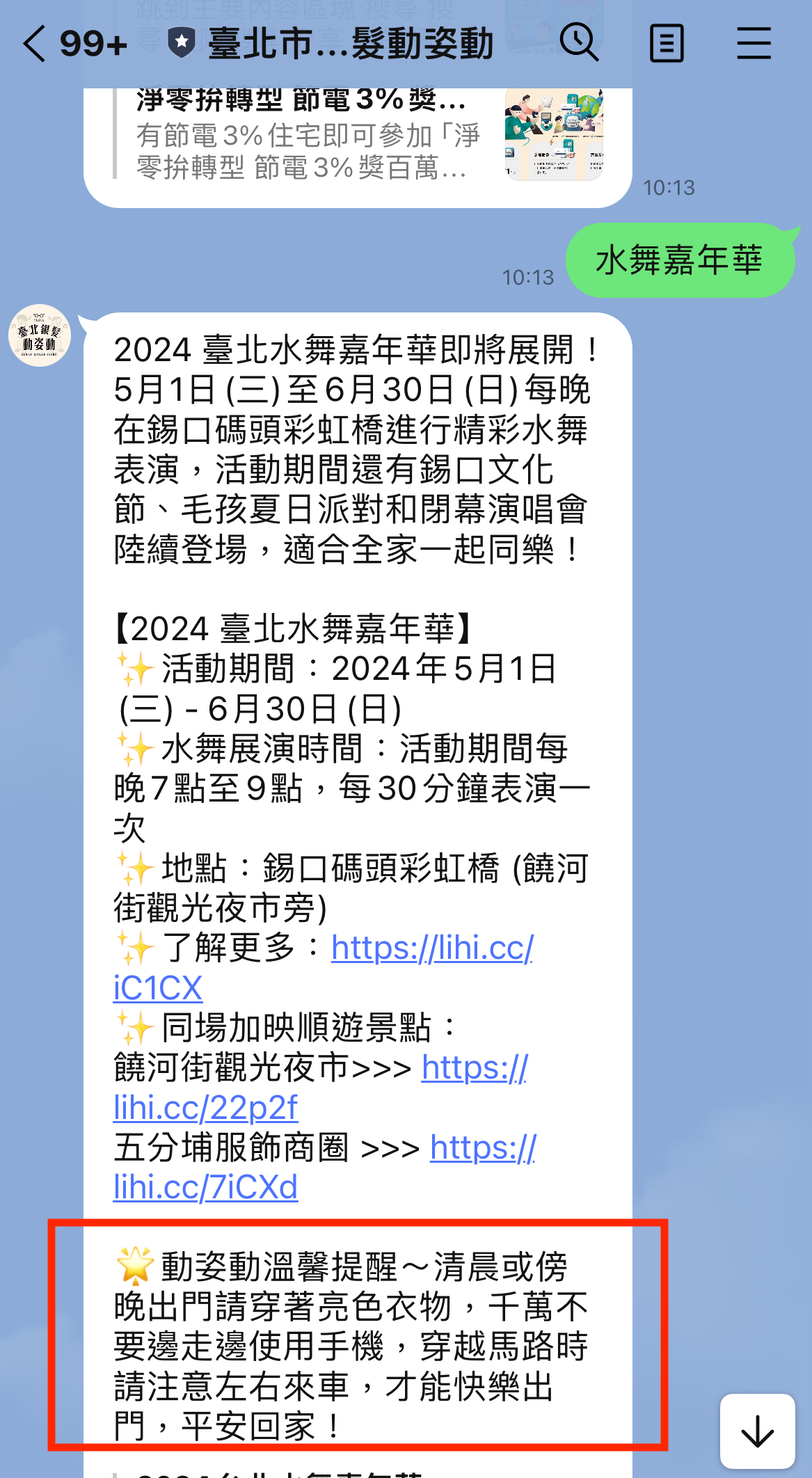The height and width of the screenshot is (1478, 812).
Task: Open the lihi.cc/7iCXd Wufenpu link
Action: (x=206, y=1186)
